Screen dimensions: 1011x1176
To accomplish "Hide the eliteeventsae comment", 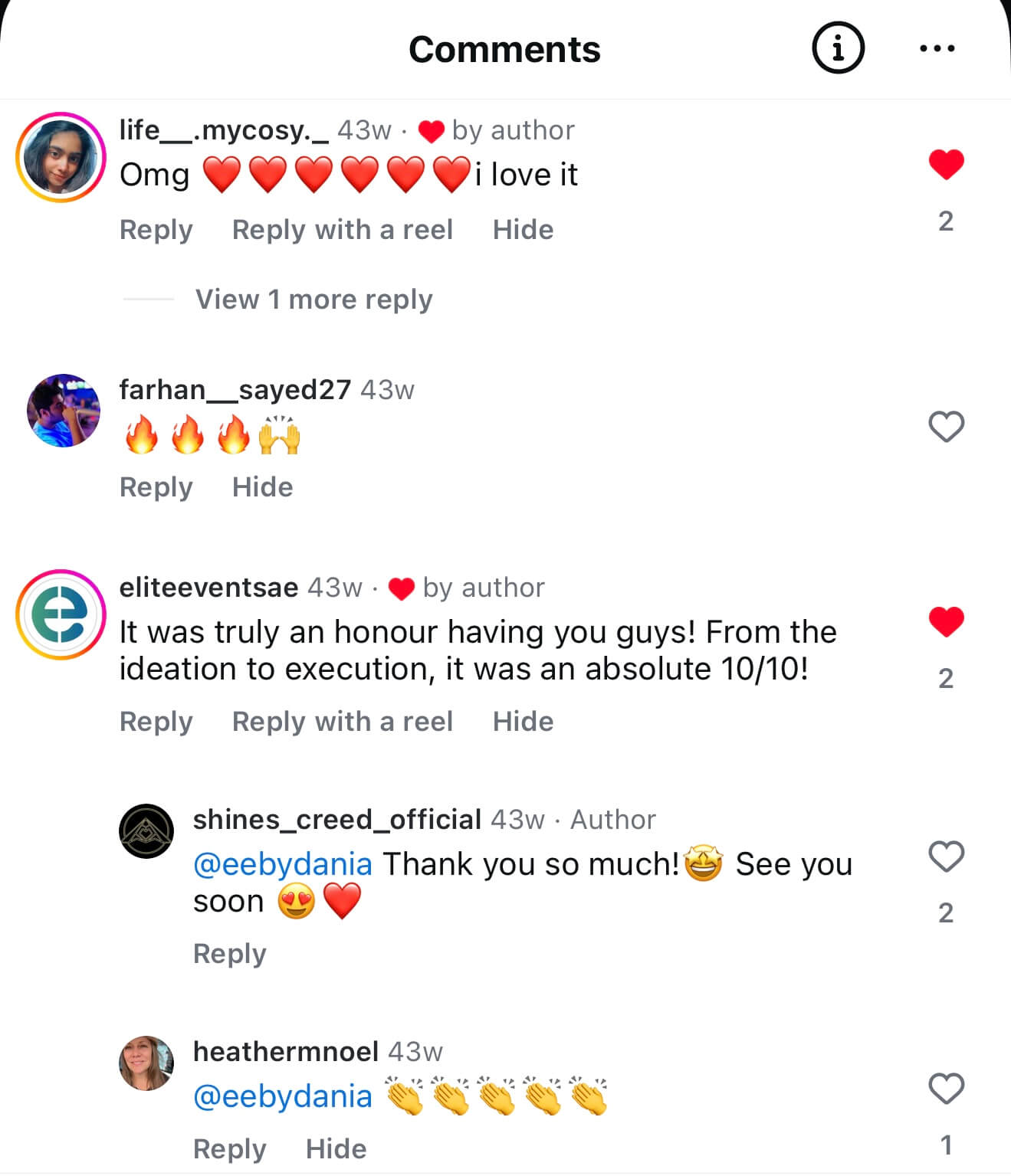I will [x=523, y=722].
